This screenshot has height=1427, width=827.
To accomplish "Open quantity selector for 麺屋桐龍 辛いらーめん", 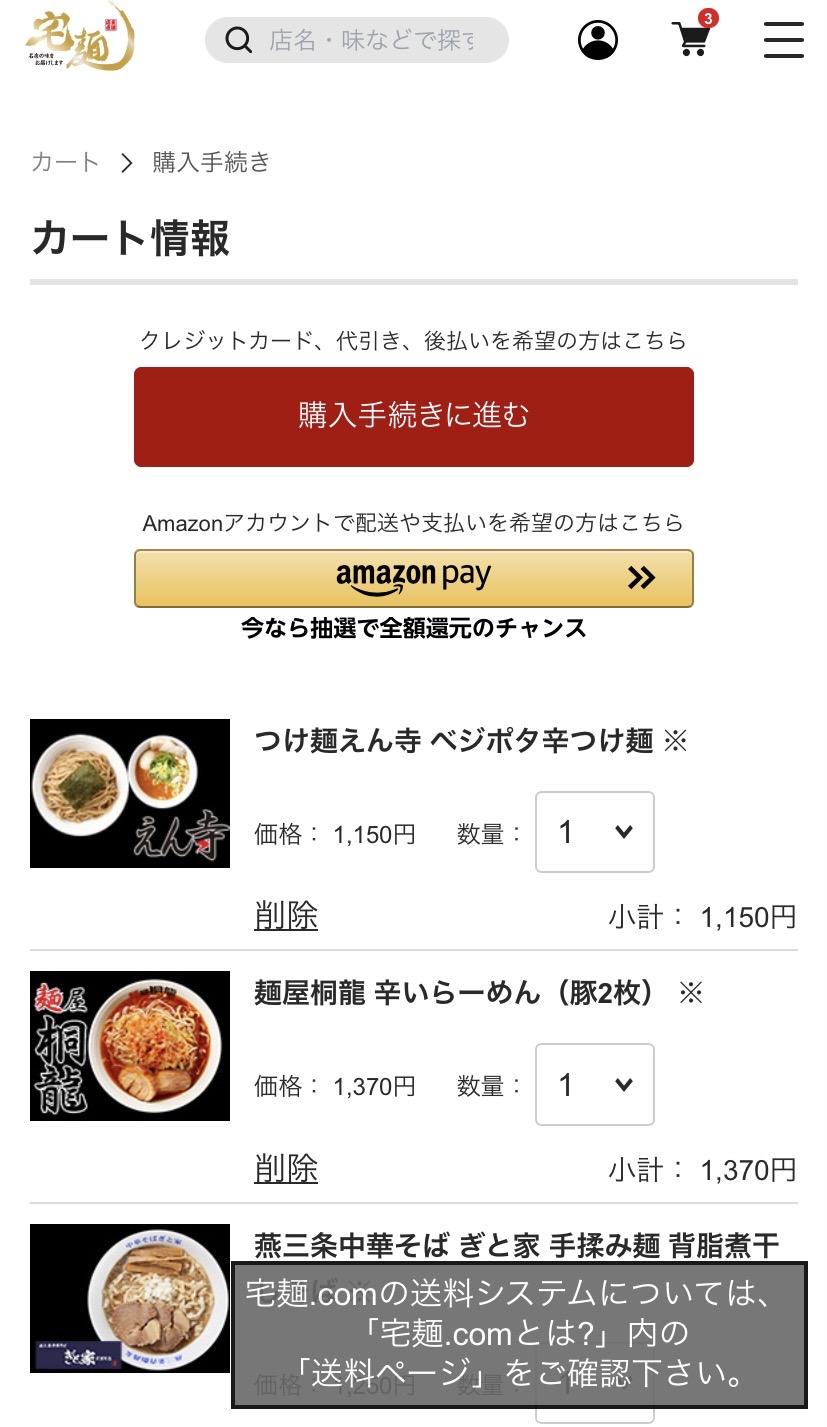I will pos(594,1085).
